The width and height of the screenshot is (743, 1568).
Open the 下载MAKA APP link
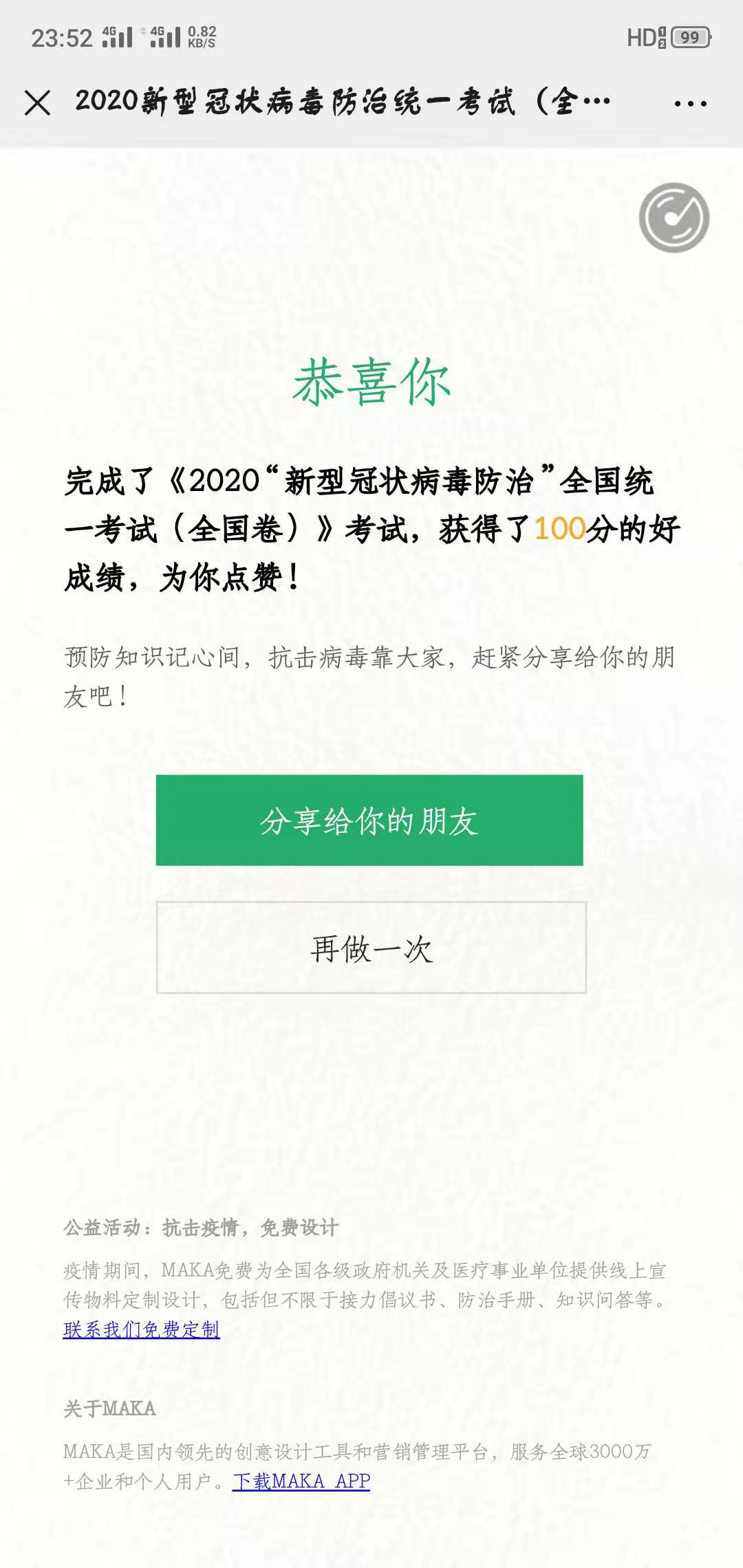[x=301, y=1481]
